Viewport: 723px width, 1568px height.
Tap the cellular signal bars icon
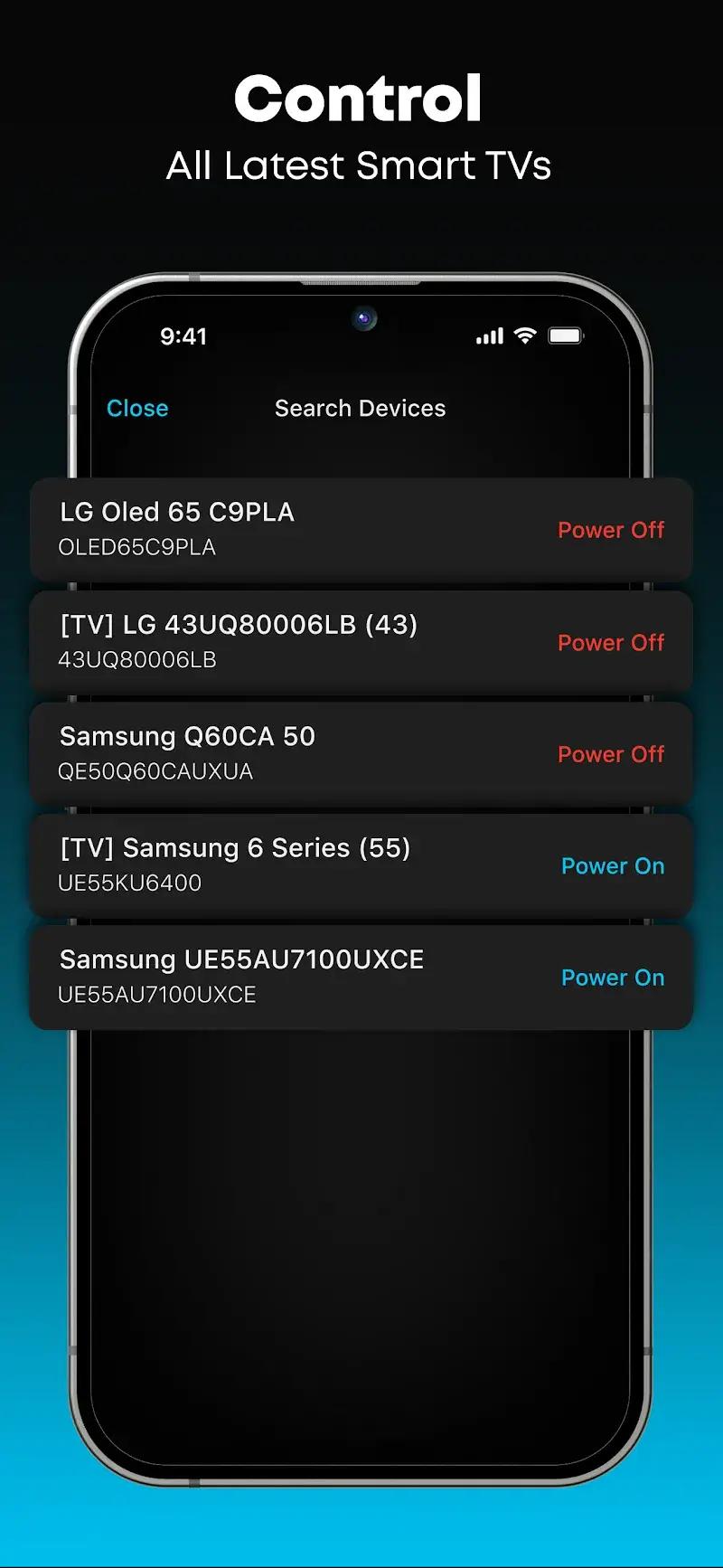488,335
